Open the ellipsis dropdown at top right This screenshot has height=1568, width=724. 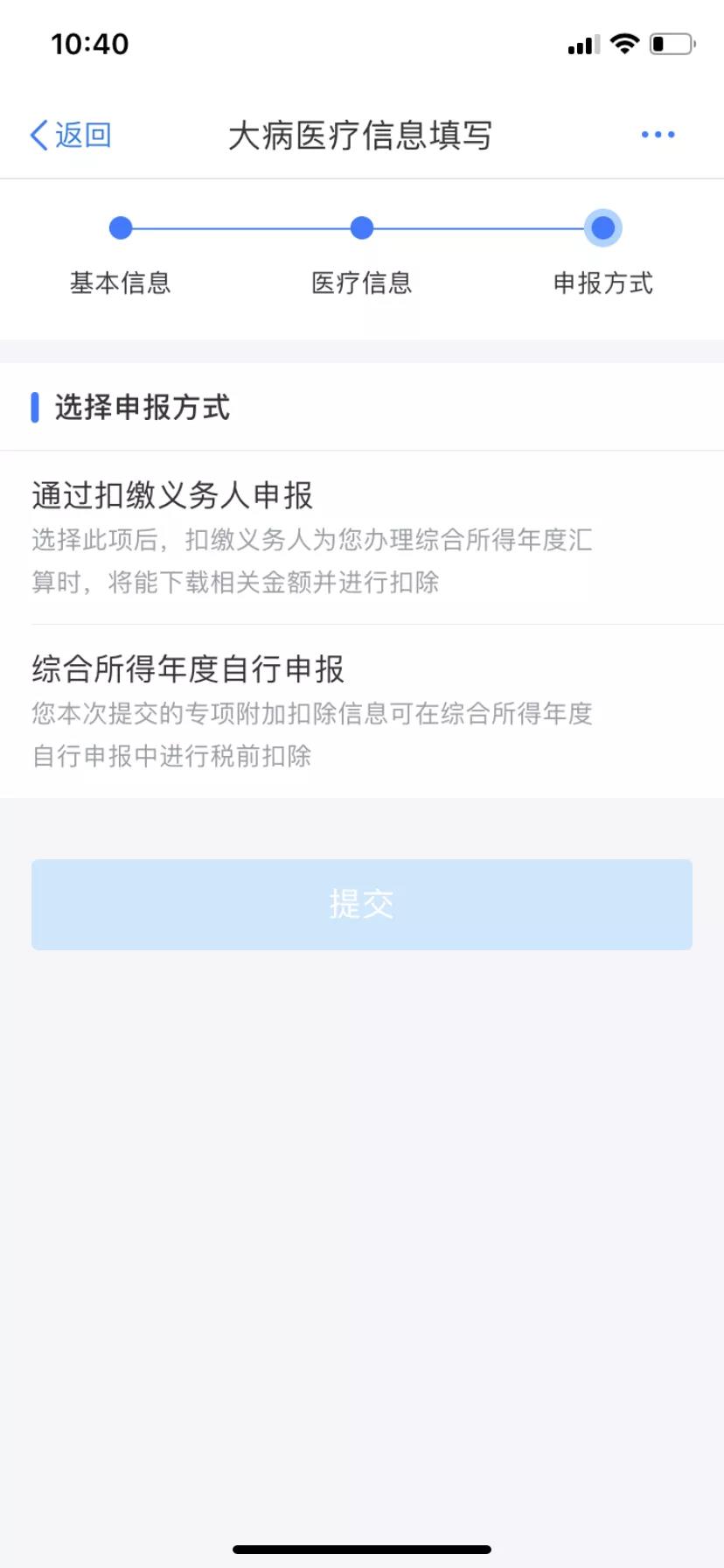(658, 134)
